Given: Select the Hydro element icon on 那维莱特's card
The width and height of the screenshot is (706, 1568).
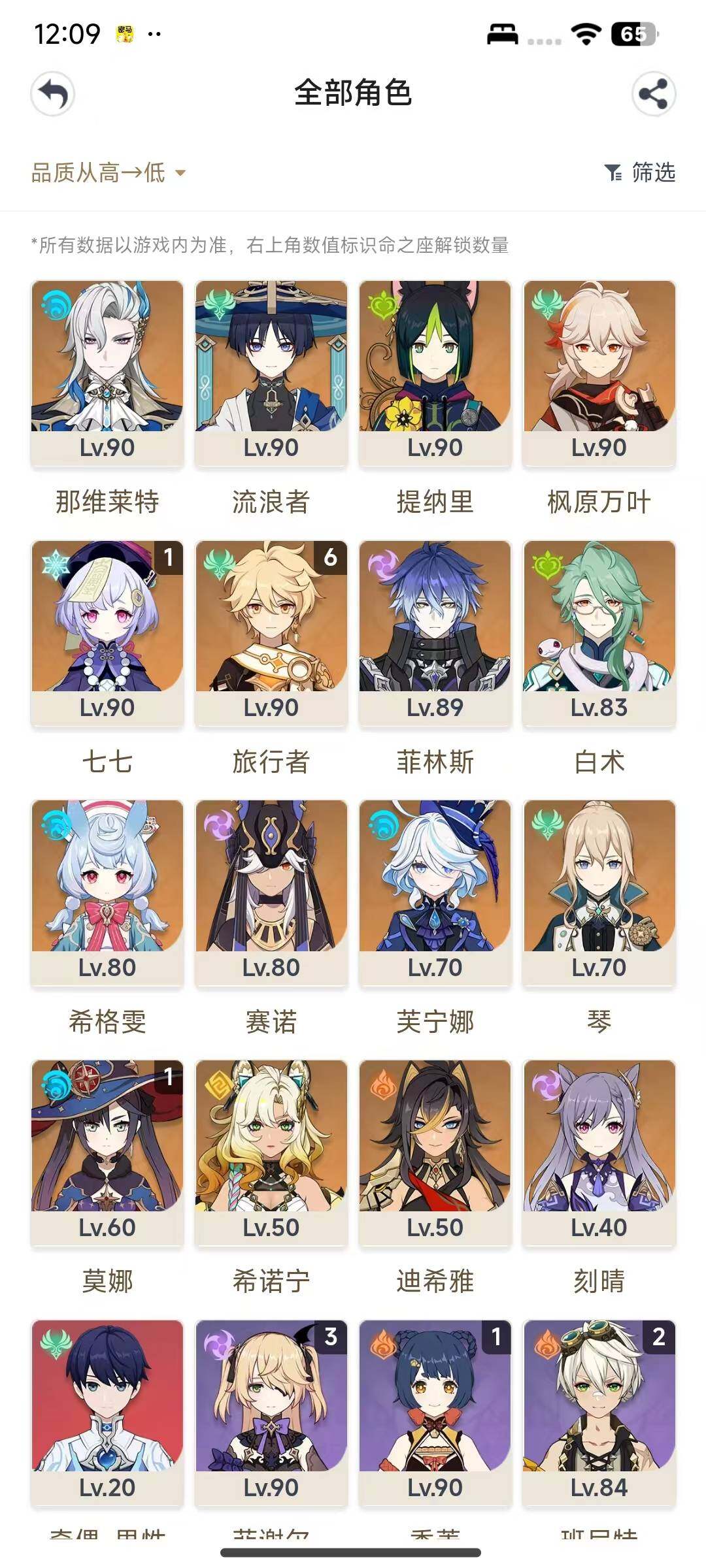Looking at the screenshot, I should click(56, 304).
